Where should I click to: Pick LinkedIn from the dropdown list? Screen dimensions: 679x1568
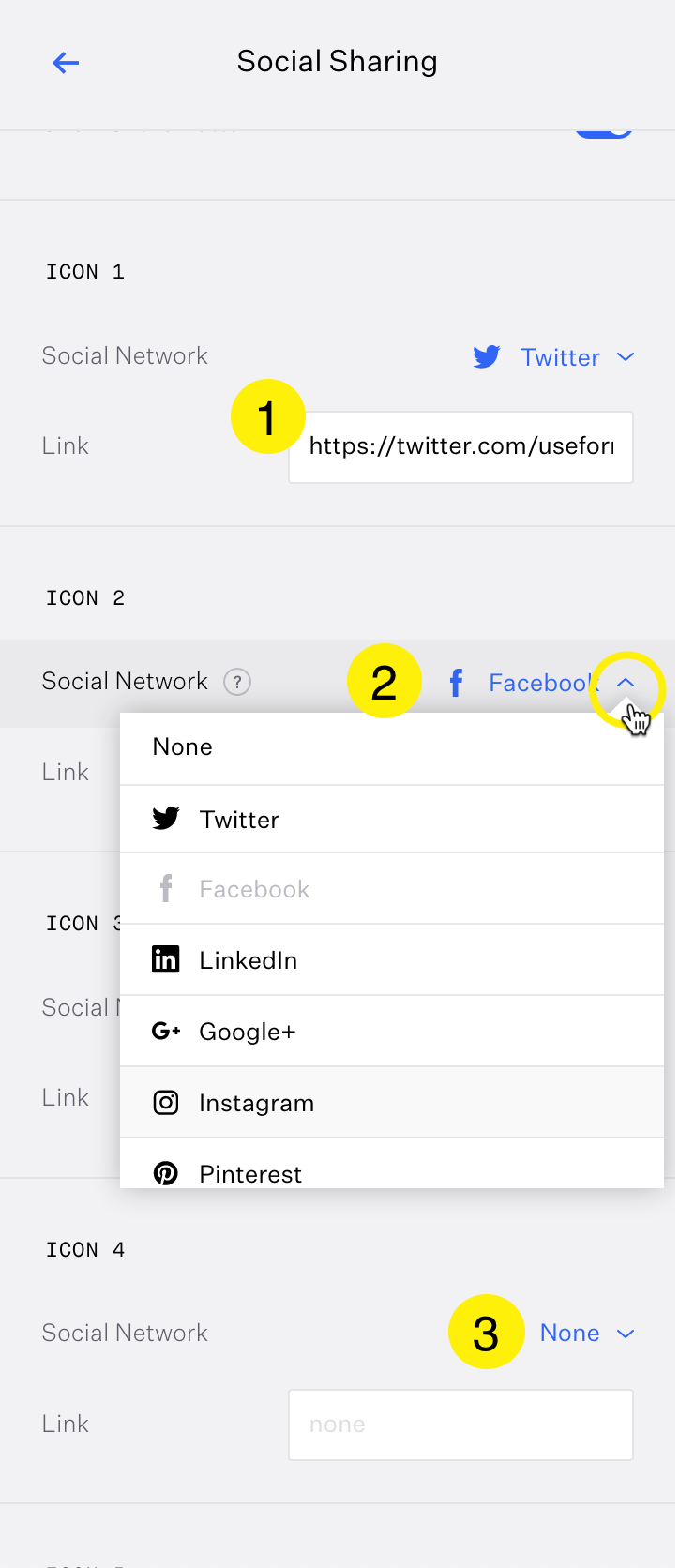(391, 960)
